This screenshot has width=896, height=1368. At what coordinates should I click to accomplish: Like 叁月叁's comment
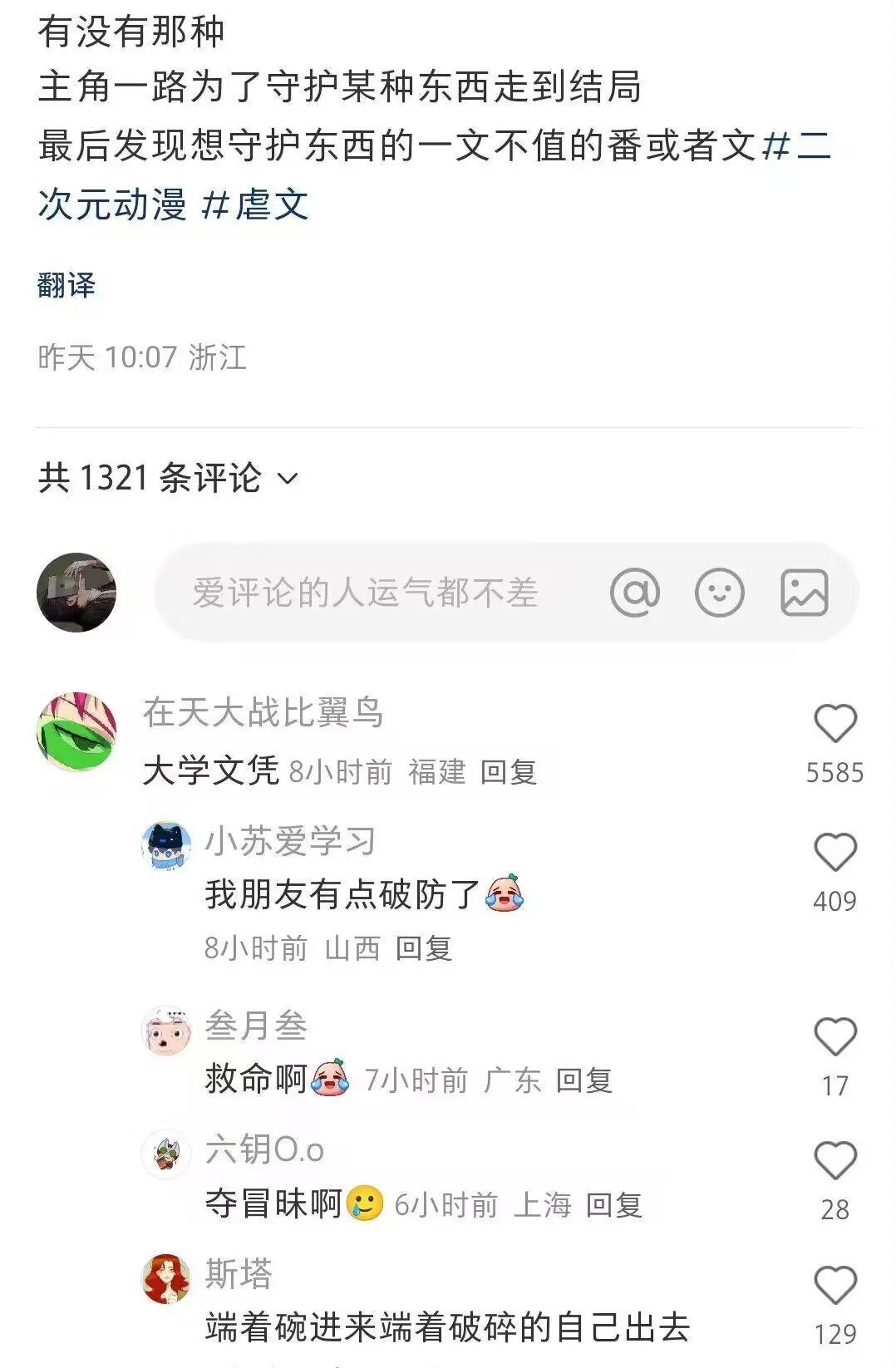[834, 1038]
